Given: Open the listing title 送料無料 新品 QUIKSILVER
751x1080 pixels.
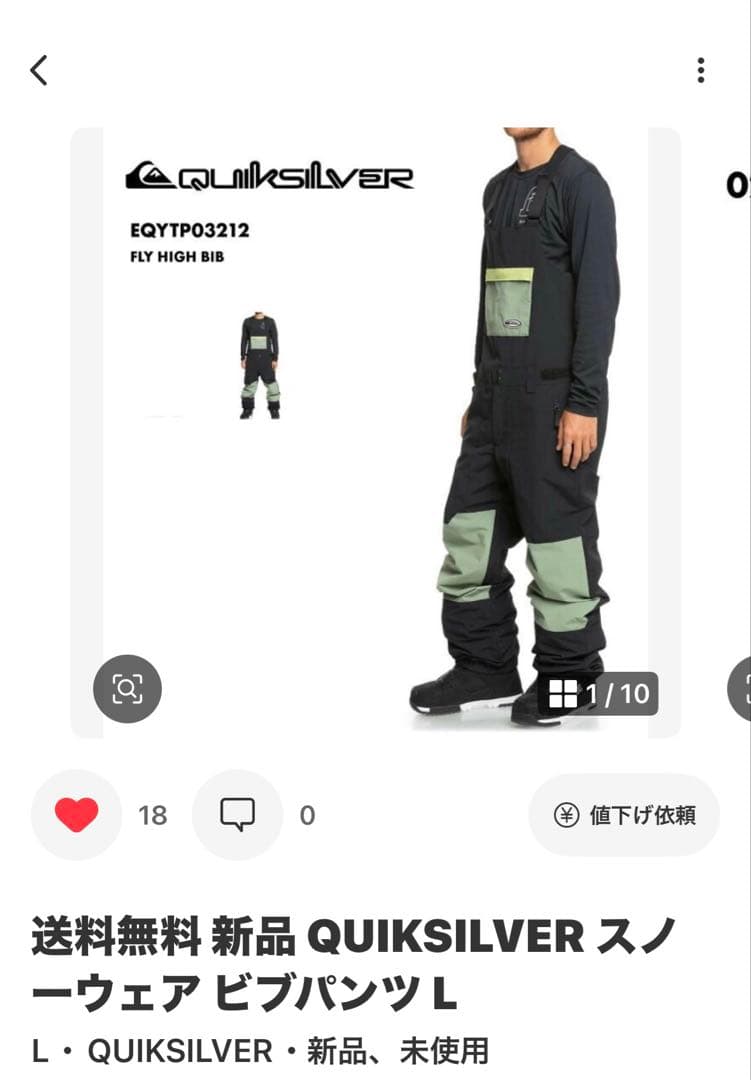Looking at the screenshot, I should pos(300,935).
